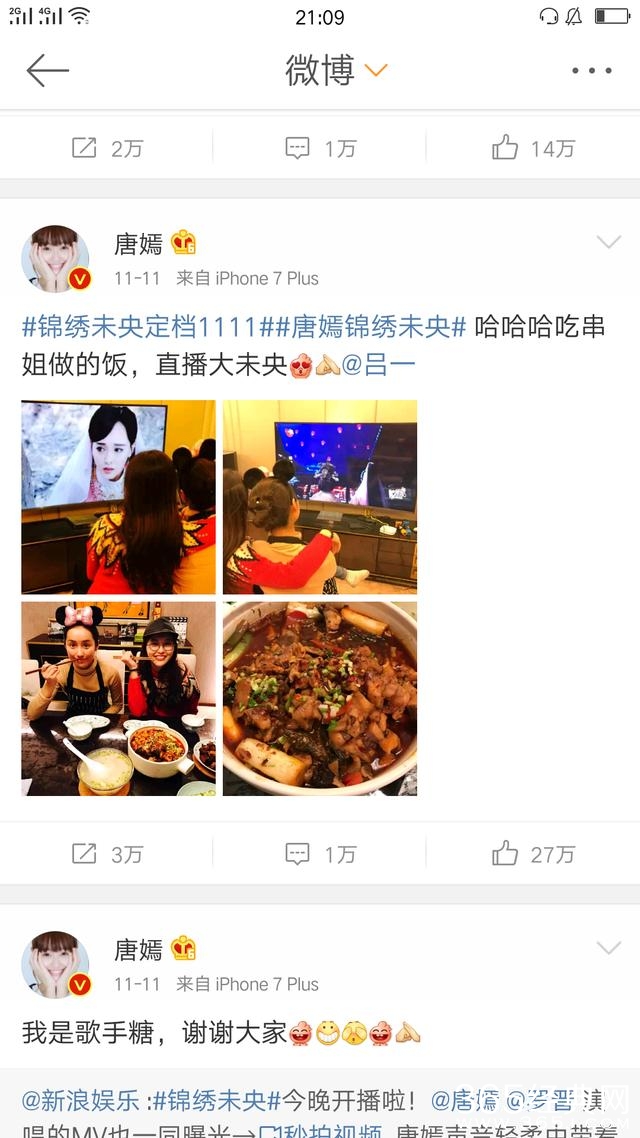This screenshot has height=1138, width=640.
Task: Open 唐嫣's avatar on the 直播大未央 post
Action: pos(56,259)
